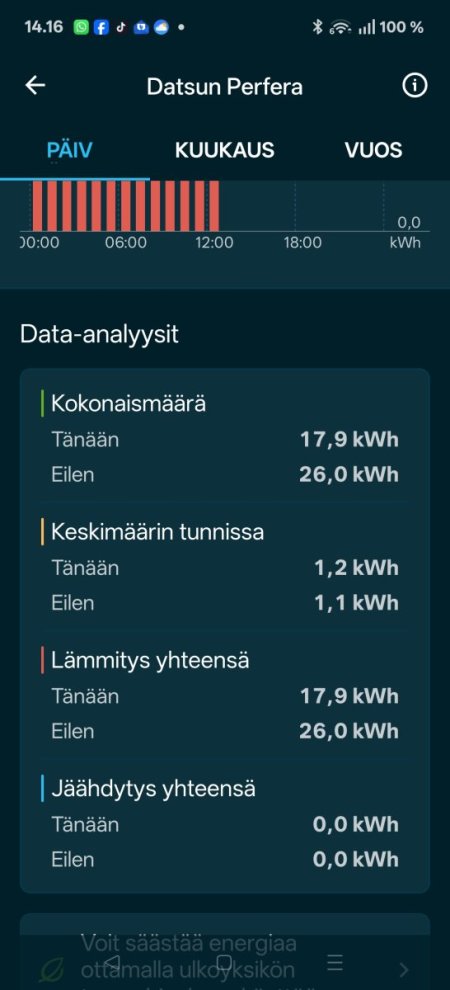This screenshot has width=450, height=990.
Task: Tap the system home button
Action: [x=224, y=962]
